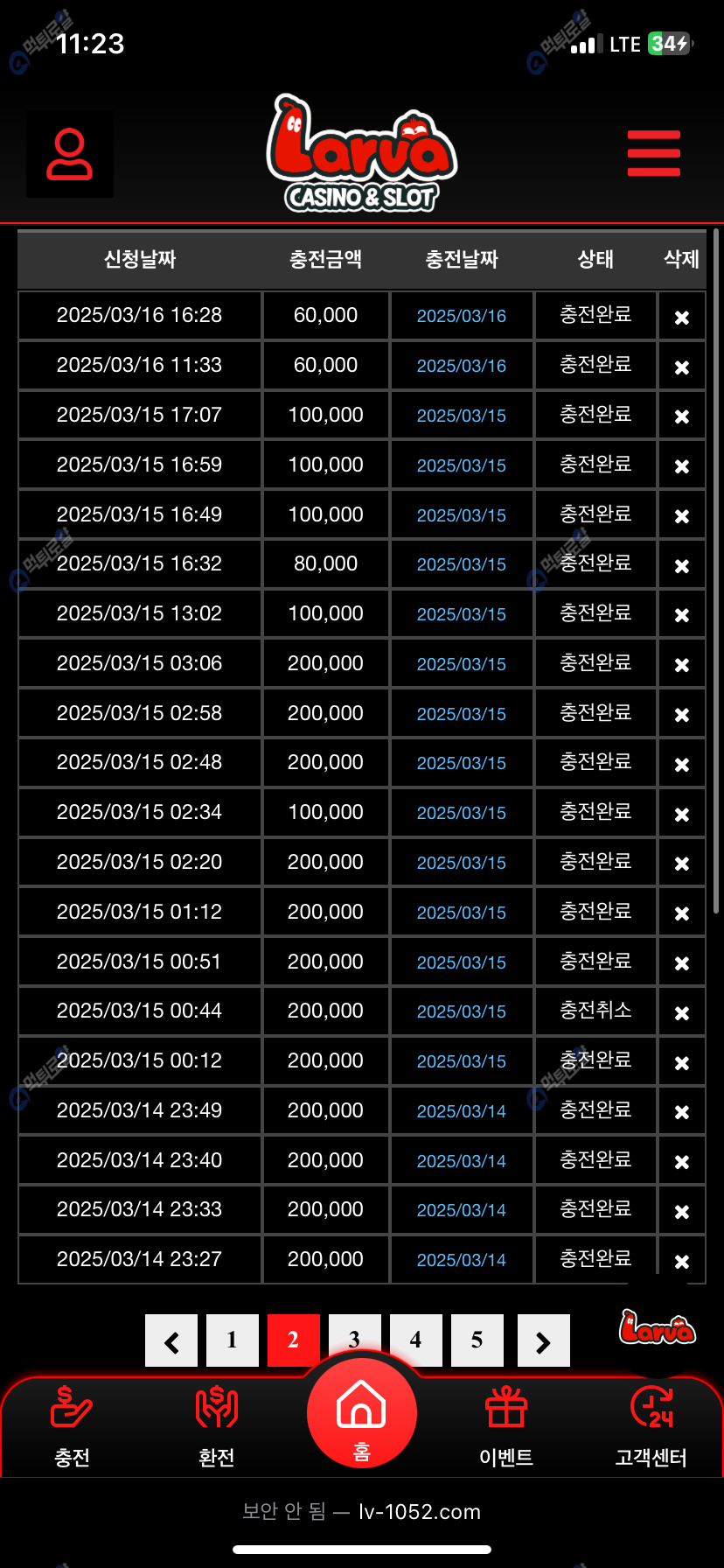This screenshot has width=724, height=1568.
Task: Delete the 2025/03/16 16:28 charge record
Action: point(682,318)
